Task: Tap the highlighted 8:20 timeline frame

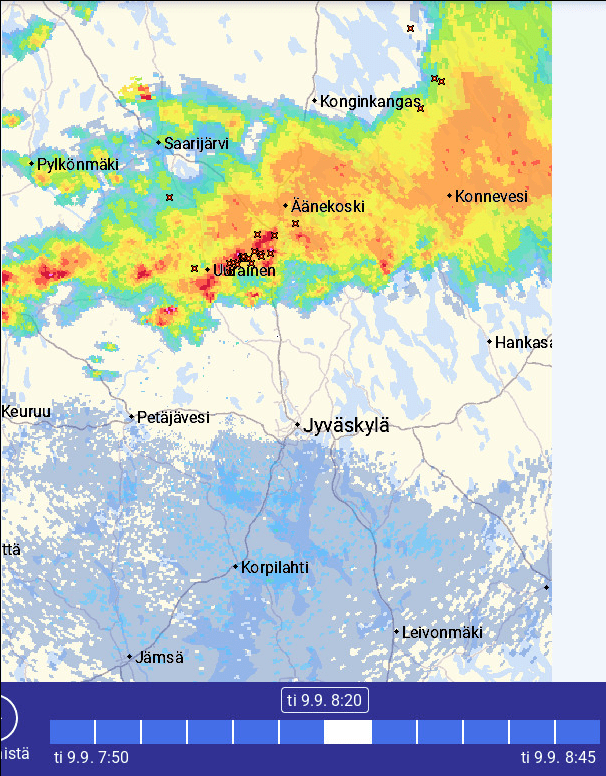Action: [x=348, y=732]
